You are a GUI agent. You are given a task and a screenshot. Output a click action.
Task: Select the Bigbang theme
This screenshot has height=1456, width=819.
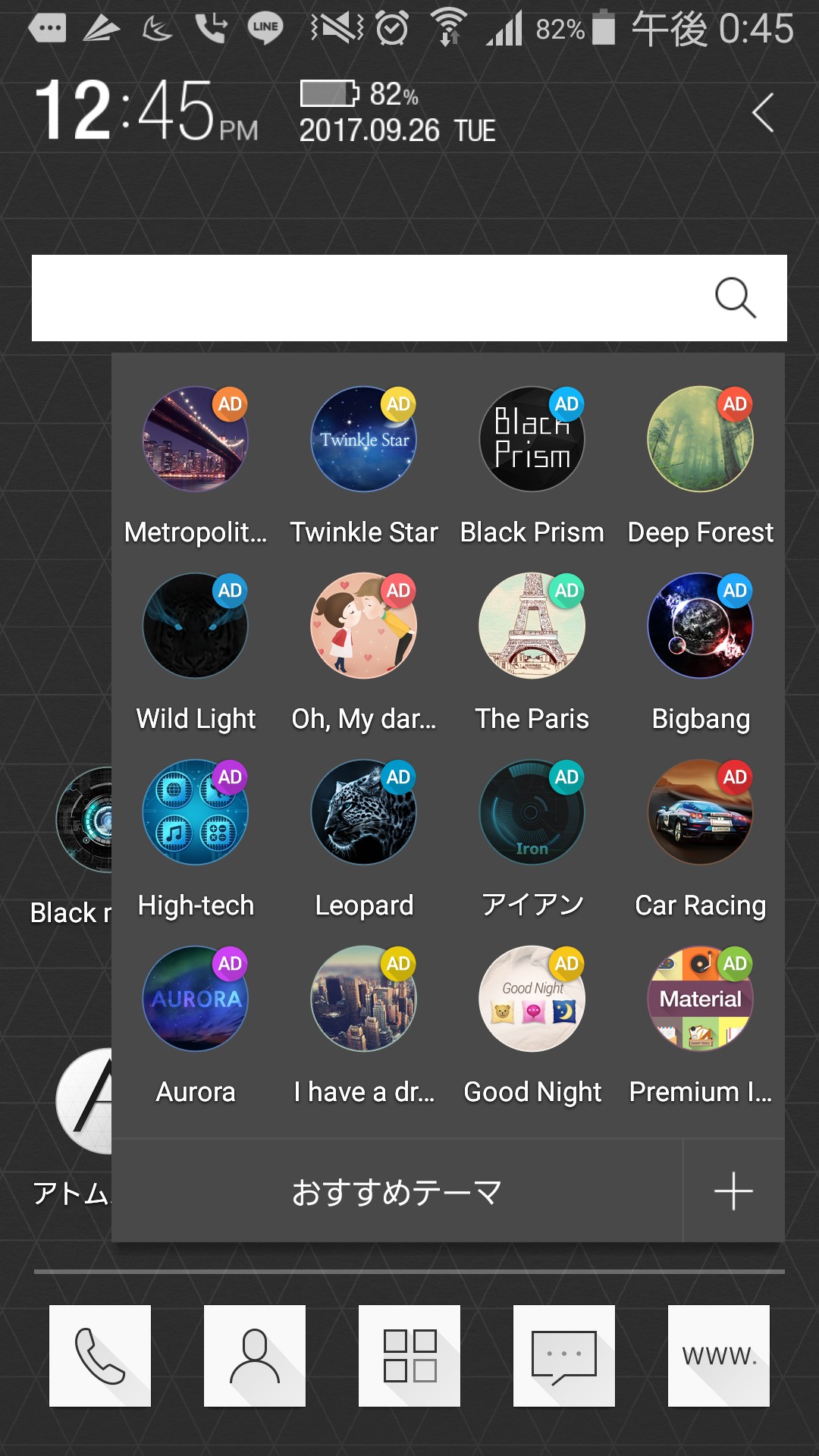point(700,626)
